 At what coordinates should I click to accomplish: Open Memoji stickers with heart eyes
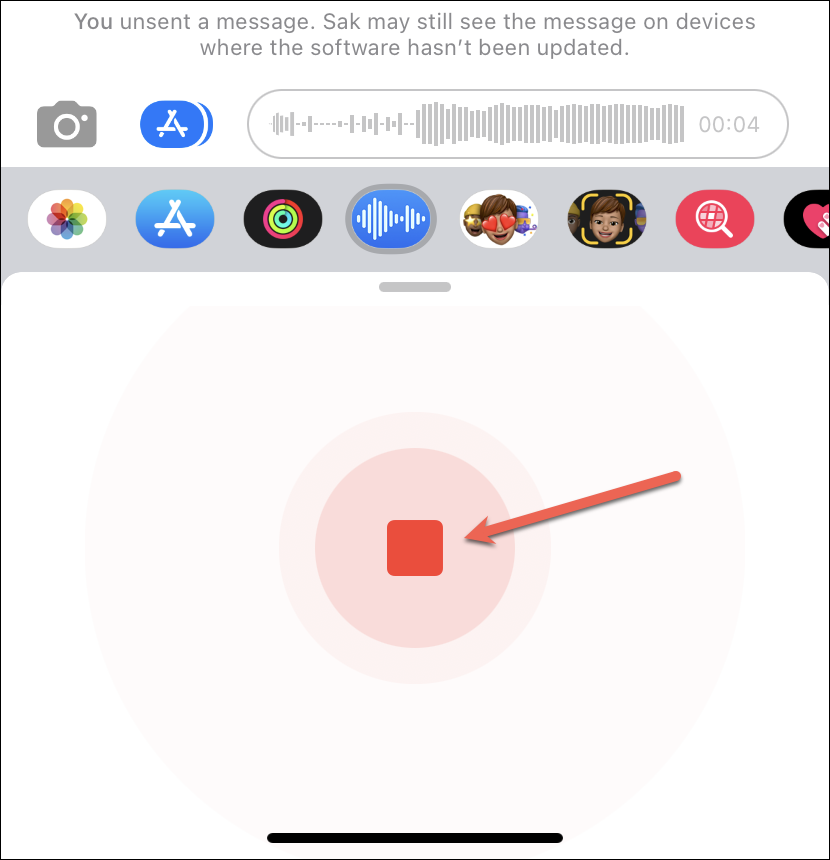pos(499,218)
